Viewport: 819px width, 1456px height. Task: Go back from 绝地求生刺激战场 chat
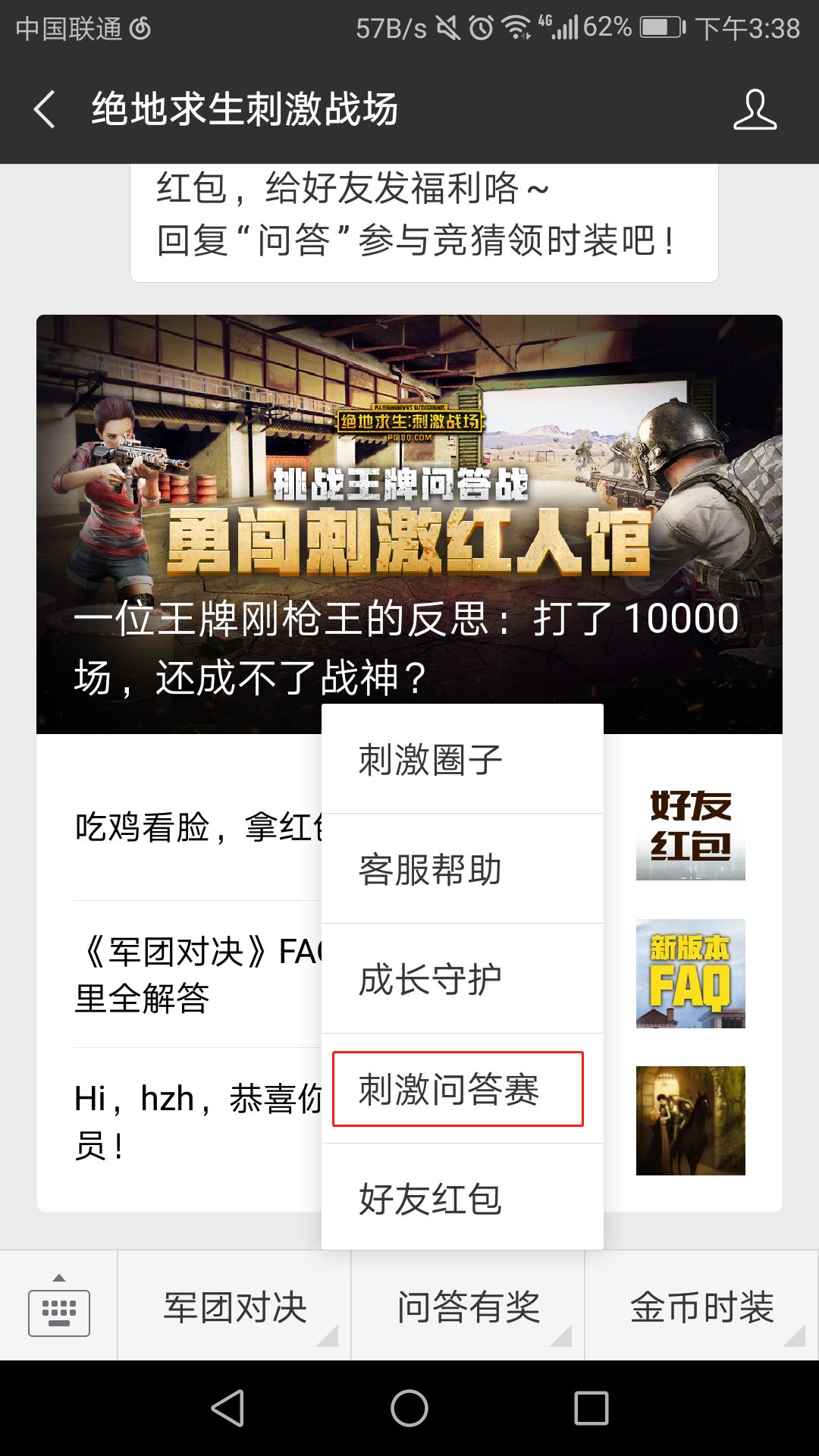(x=45, y=109)
